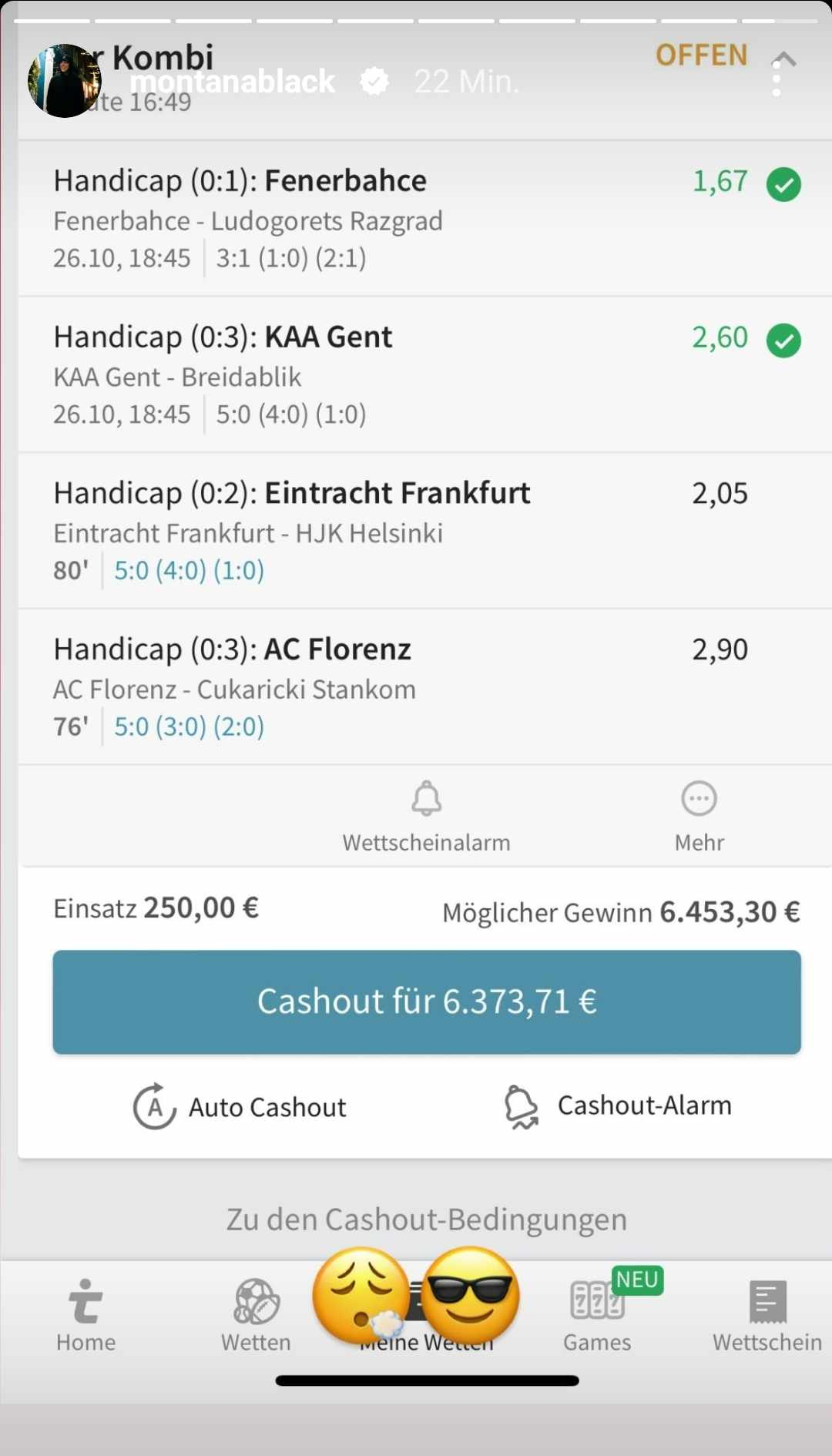832x1456 pixels.
Task: Tap the montanablack username
Action: coord(232,81)
